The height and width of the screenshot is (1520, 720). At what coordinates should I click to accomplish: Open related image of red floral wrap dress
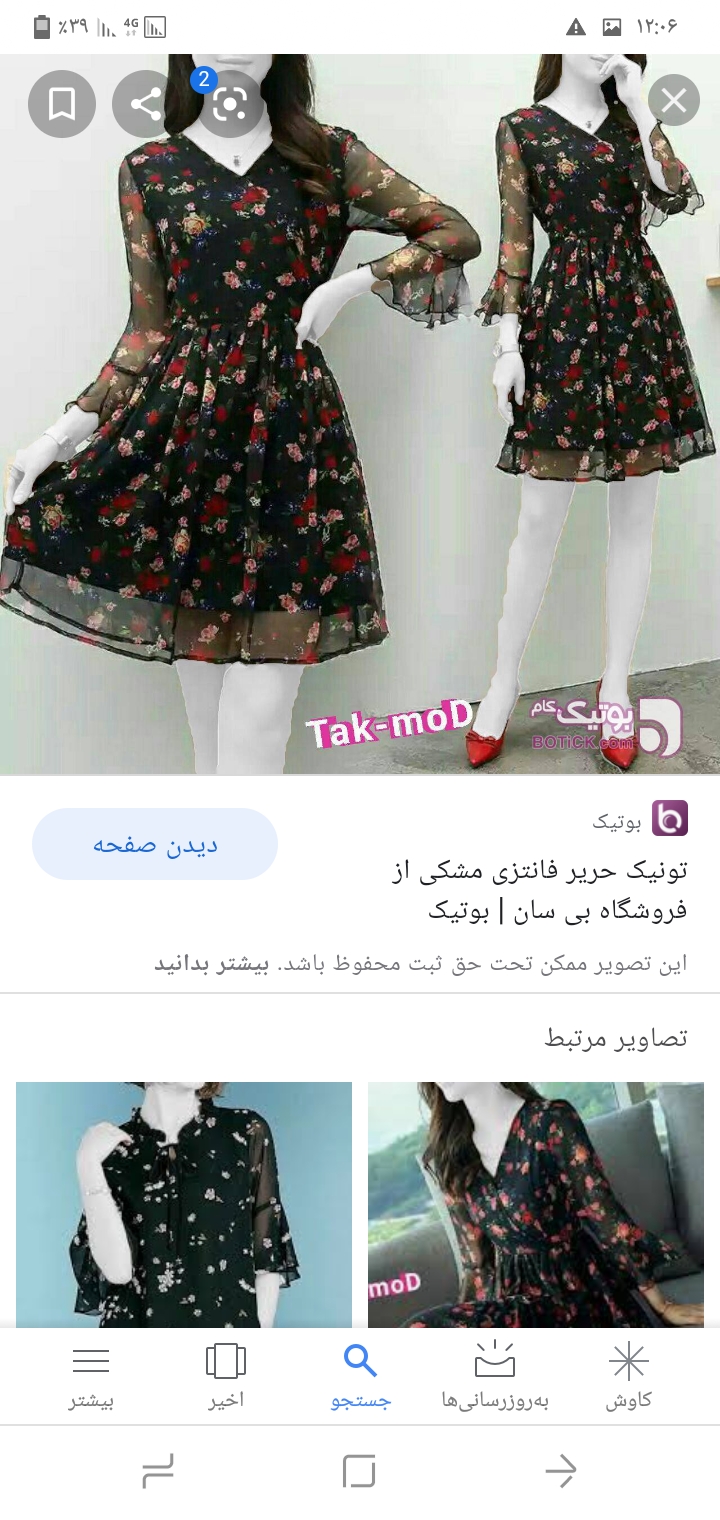(x=536, y=1204)
